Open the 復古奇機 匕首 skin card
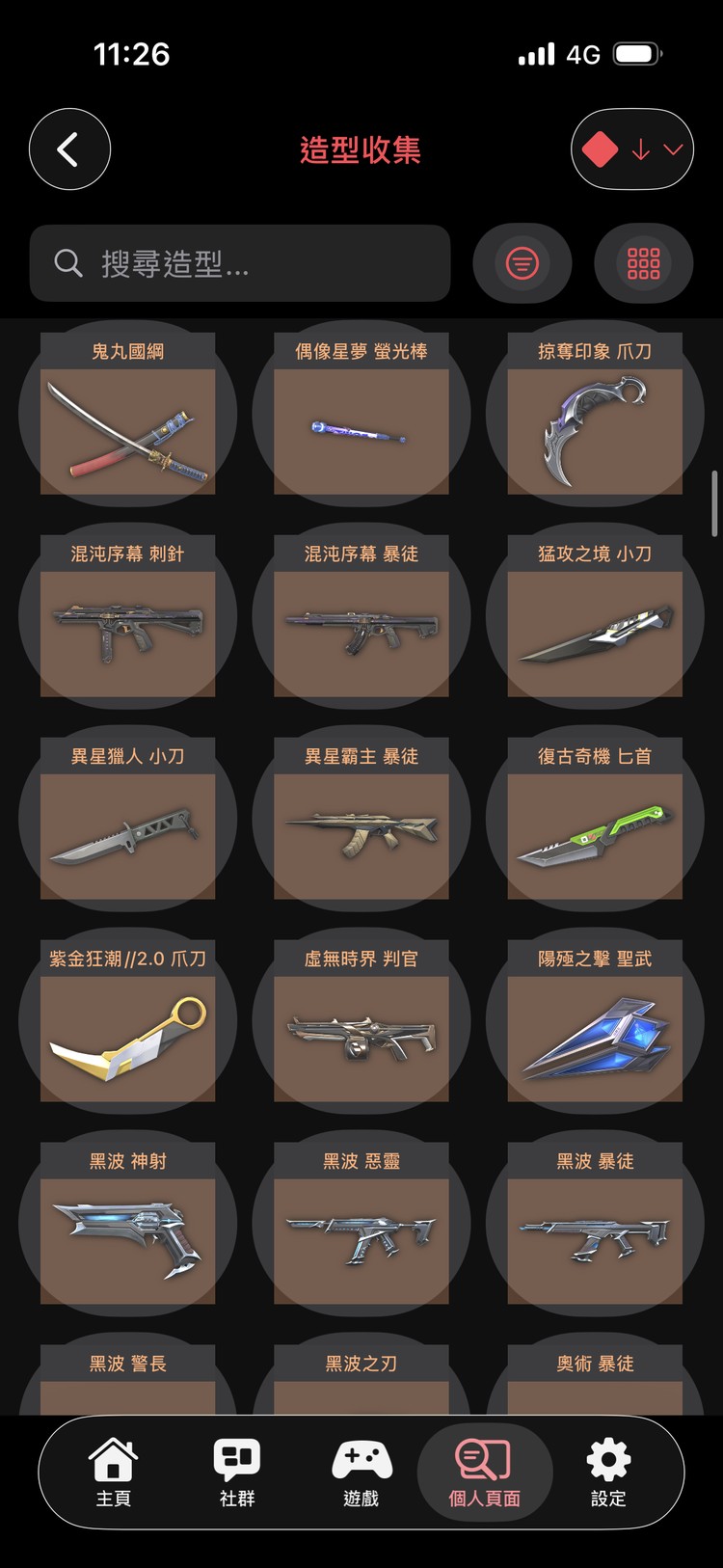Image resolution: width=723 pixels, height=1568 pixels. 595,818
